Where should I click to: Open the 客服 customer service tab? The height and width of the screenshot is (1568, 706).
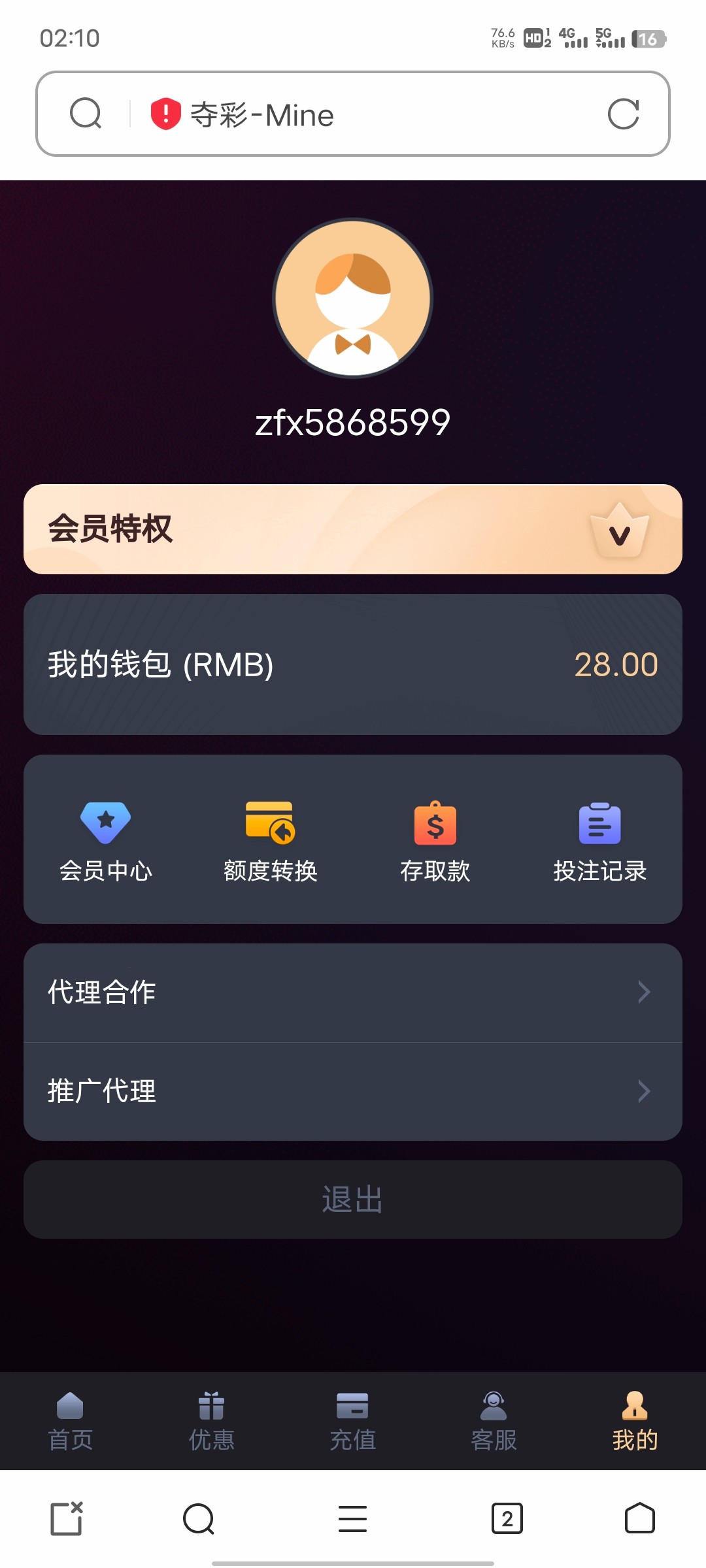click(x=494, y=1420)
